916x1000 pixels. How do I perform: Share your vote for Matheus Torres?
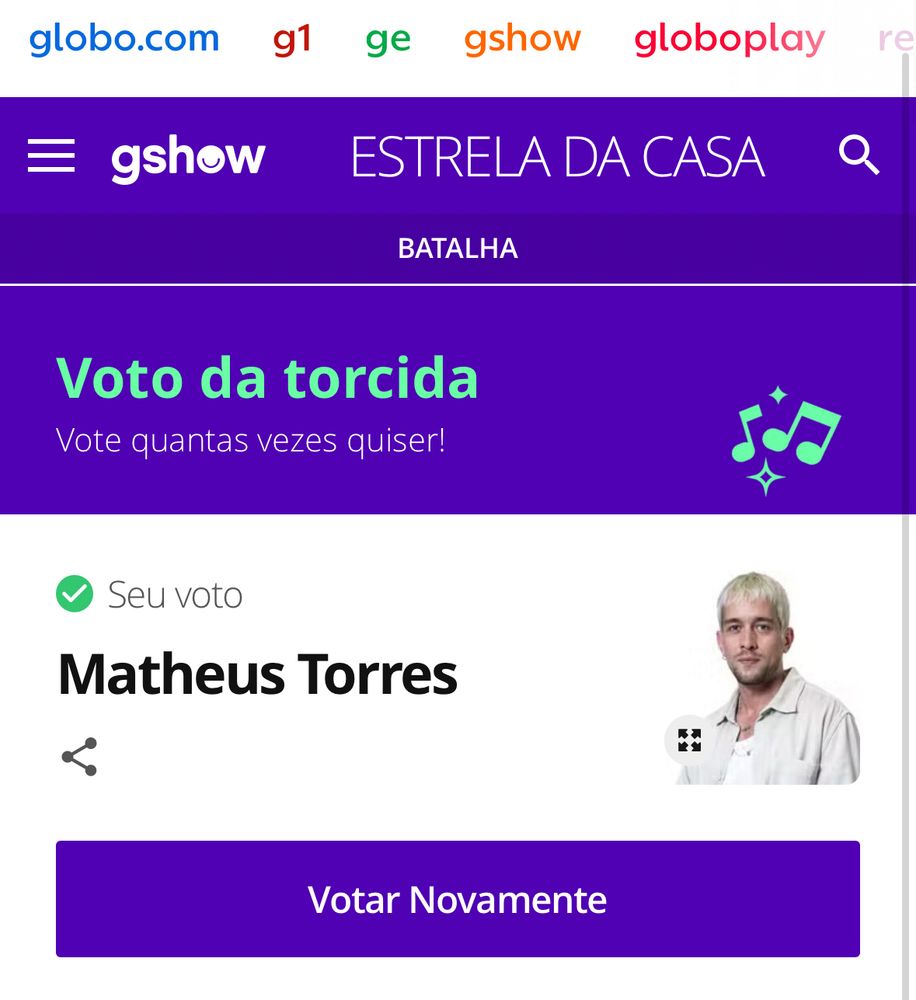[79, 757]
